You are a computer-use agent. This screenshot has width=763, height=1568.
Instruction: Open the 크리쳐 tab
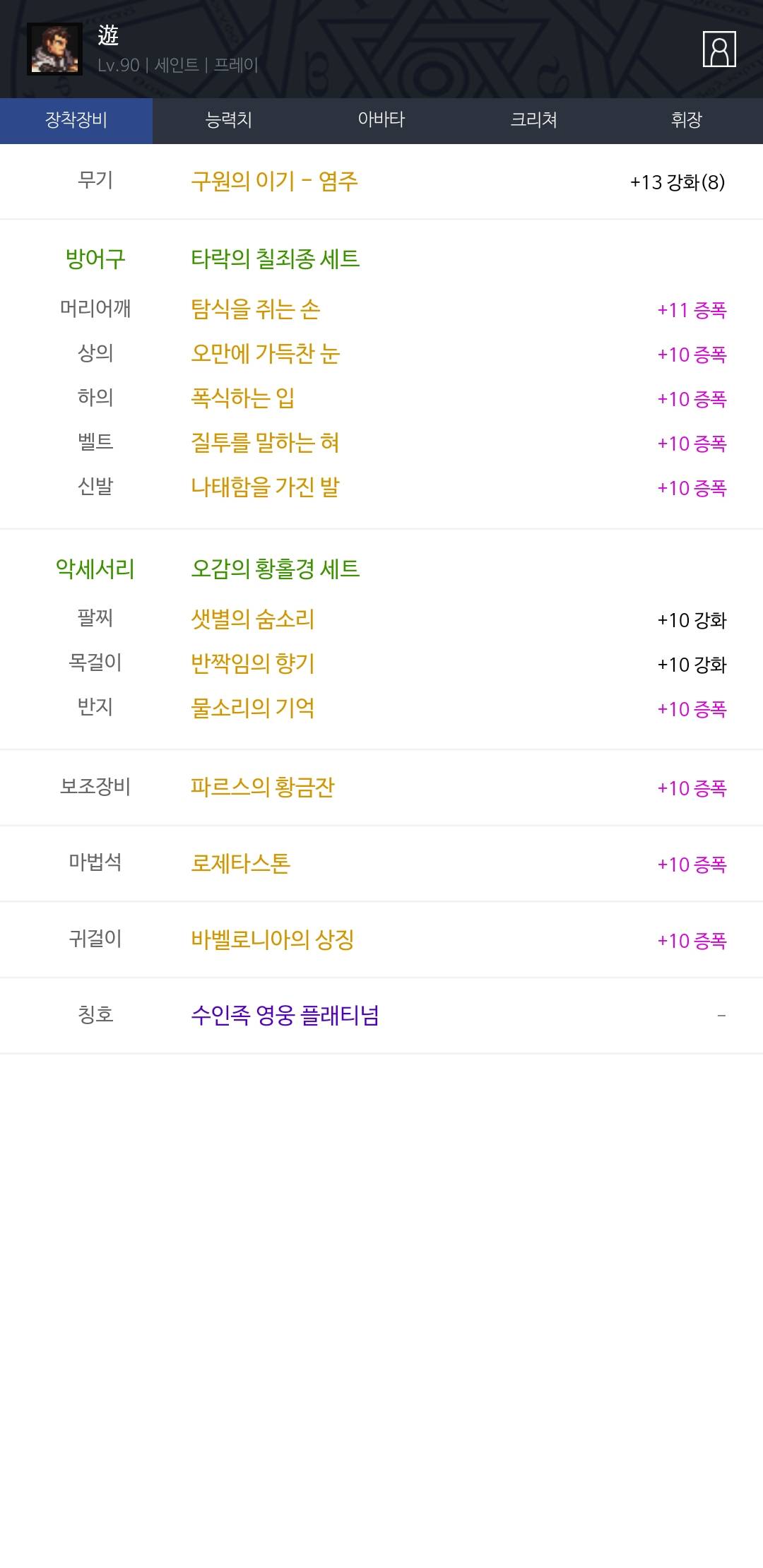534,120
